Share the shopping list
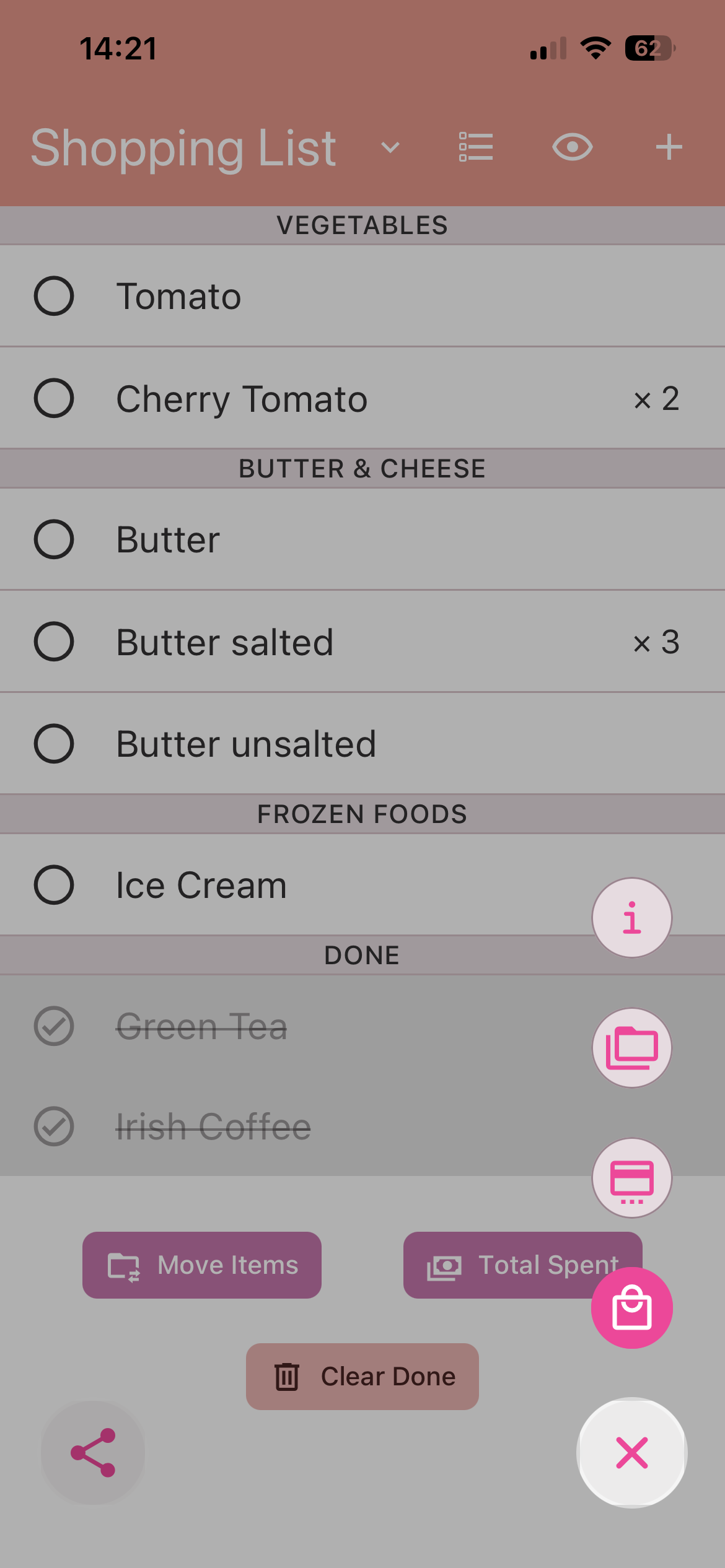Screen dimensions: 725x1568 click(x=93, y=1452)
